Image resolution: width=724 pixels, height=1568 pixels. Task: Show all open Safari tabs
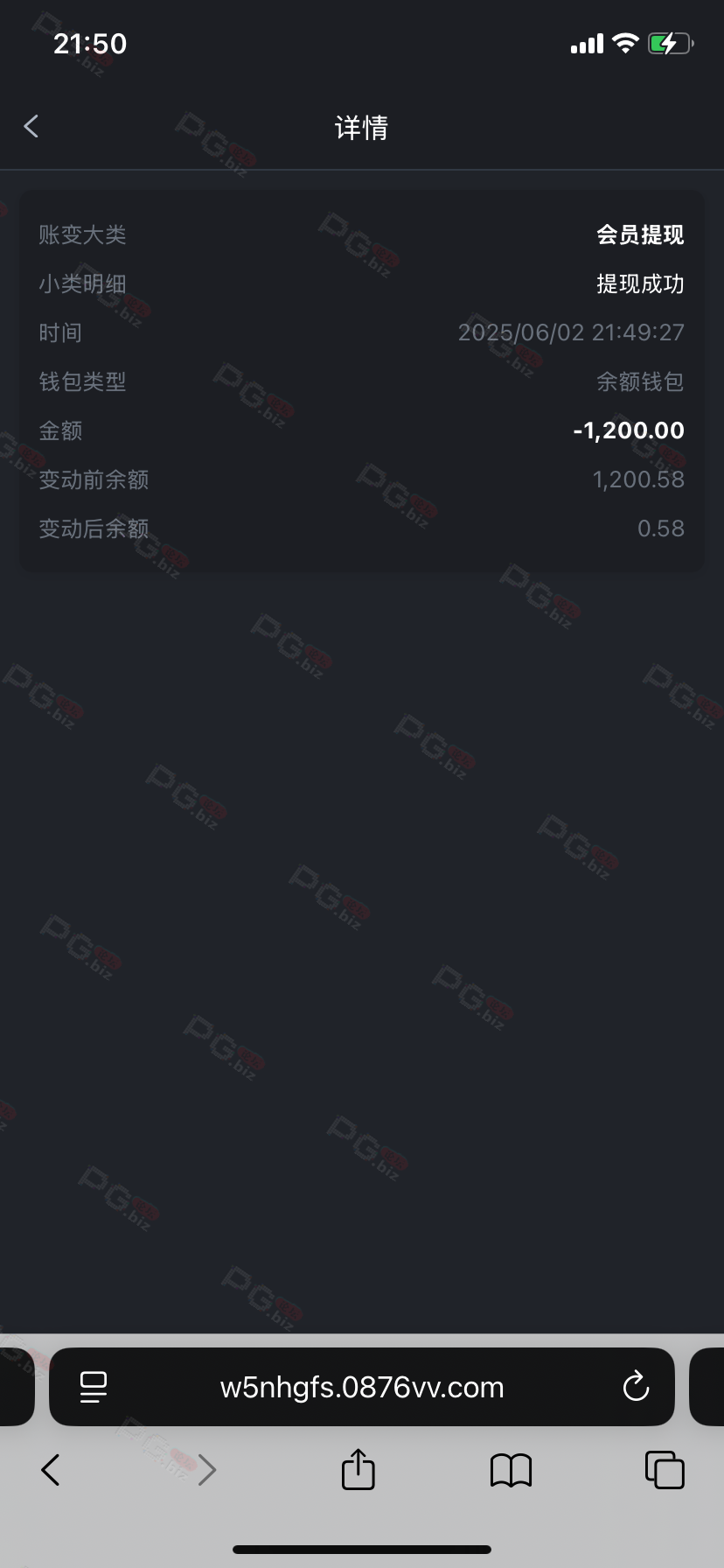(x=665, y=1469)
